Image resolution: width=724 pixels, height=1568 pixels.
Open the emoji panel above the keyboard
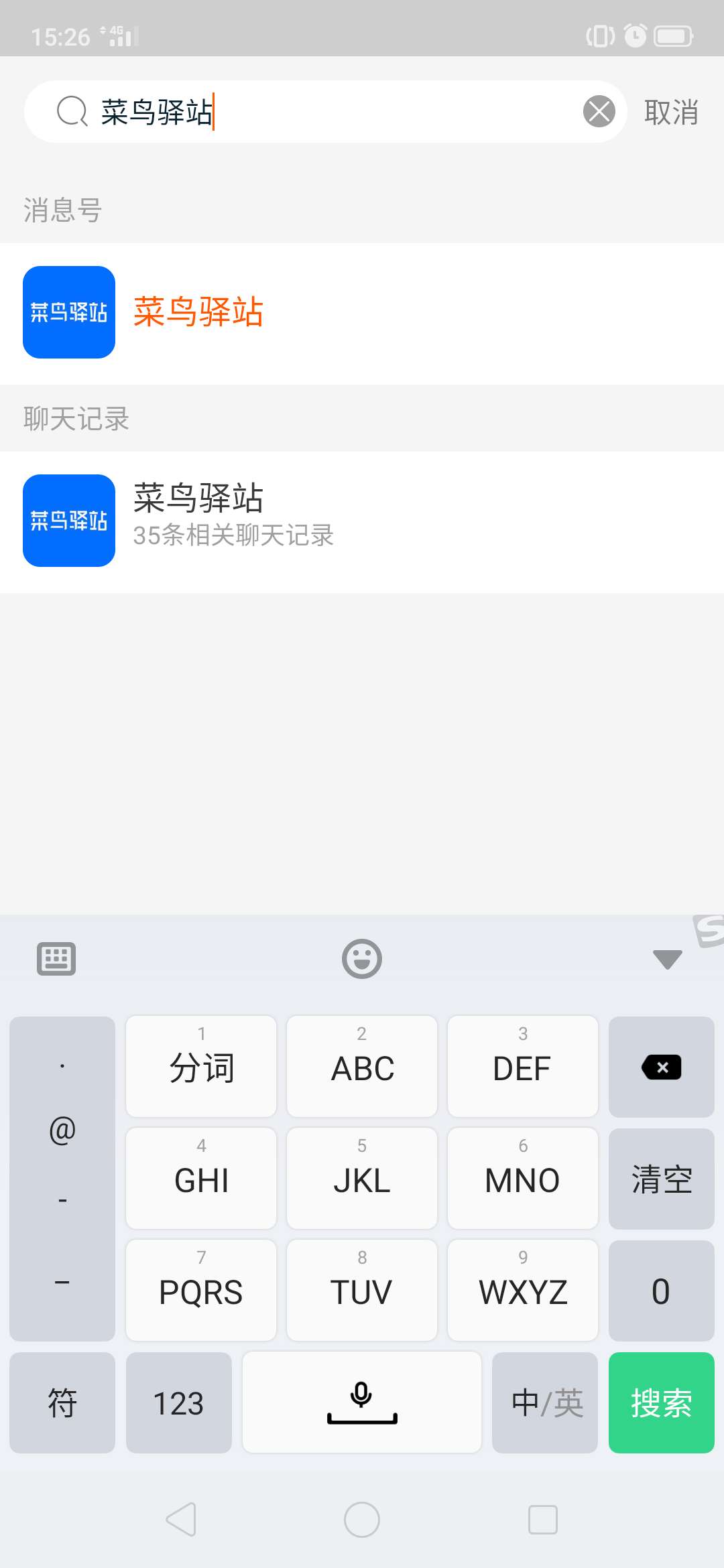361,958
